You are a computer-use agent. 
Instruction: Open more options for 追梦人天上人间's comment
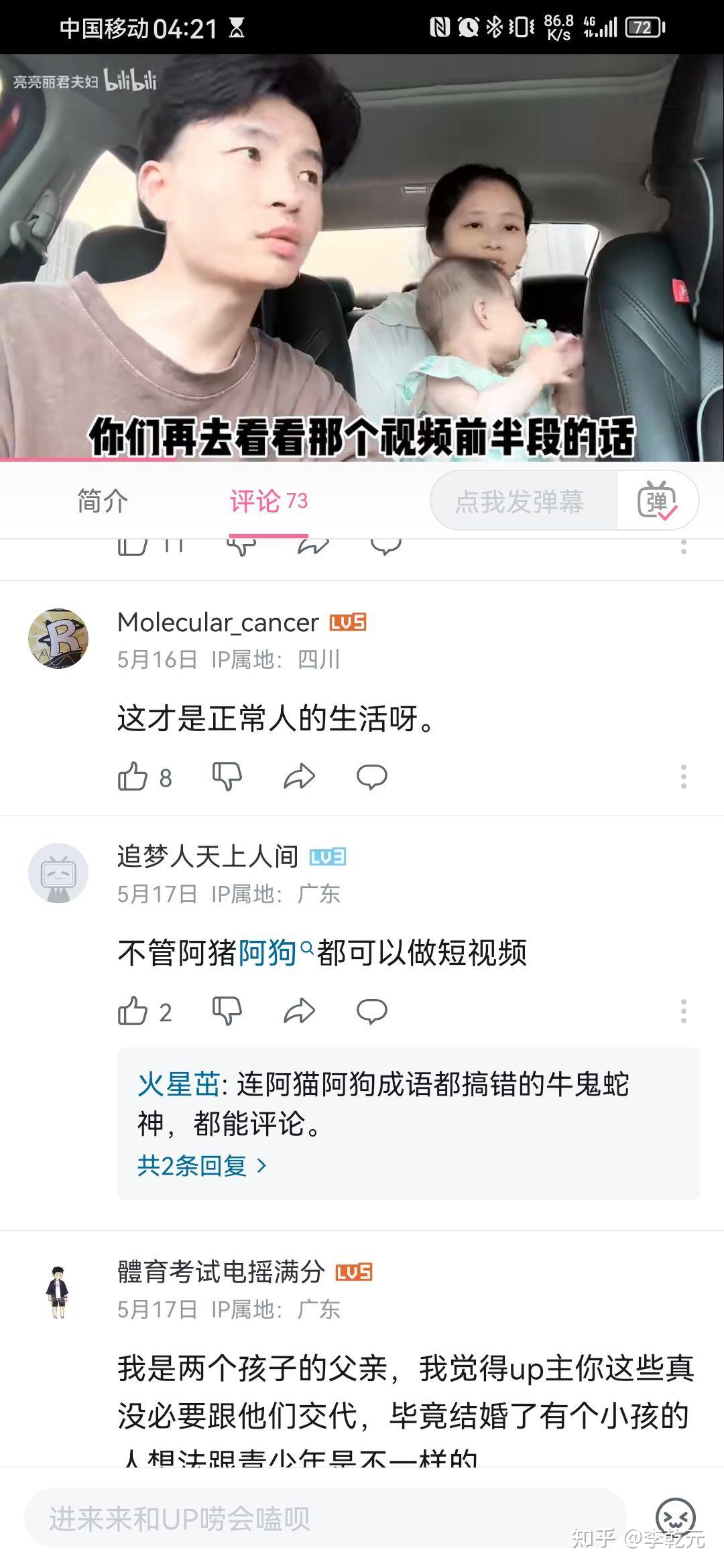tap(683, 1012)
